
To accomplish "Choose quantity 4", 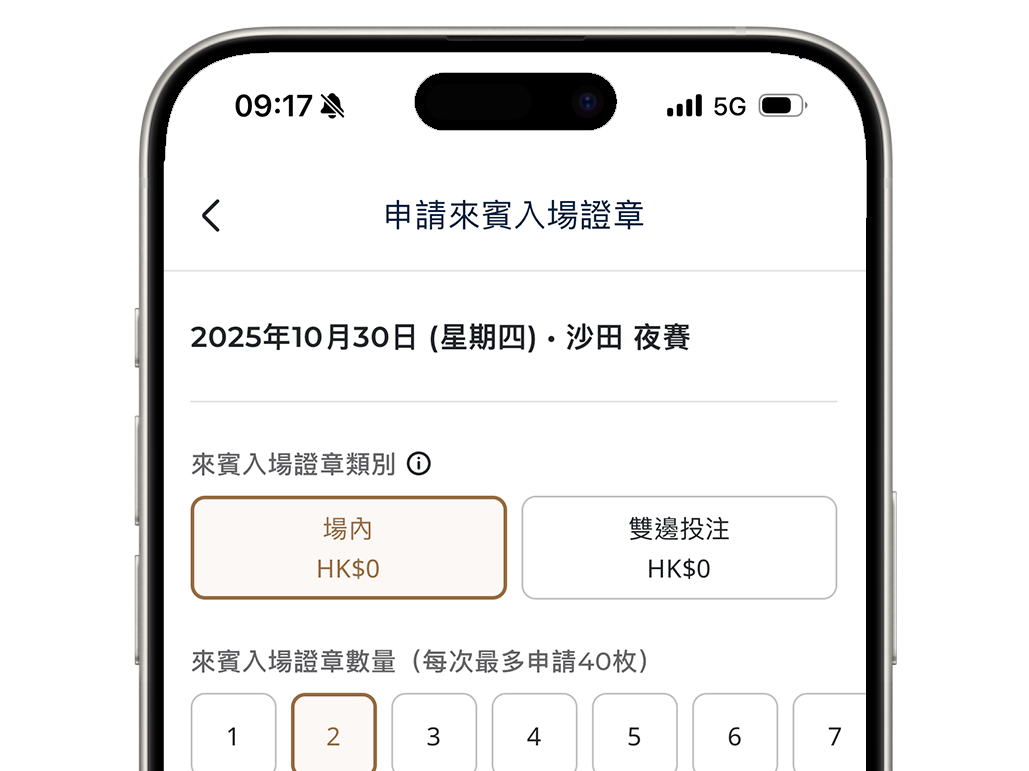I will point(534,735).
